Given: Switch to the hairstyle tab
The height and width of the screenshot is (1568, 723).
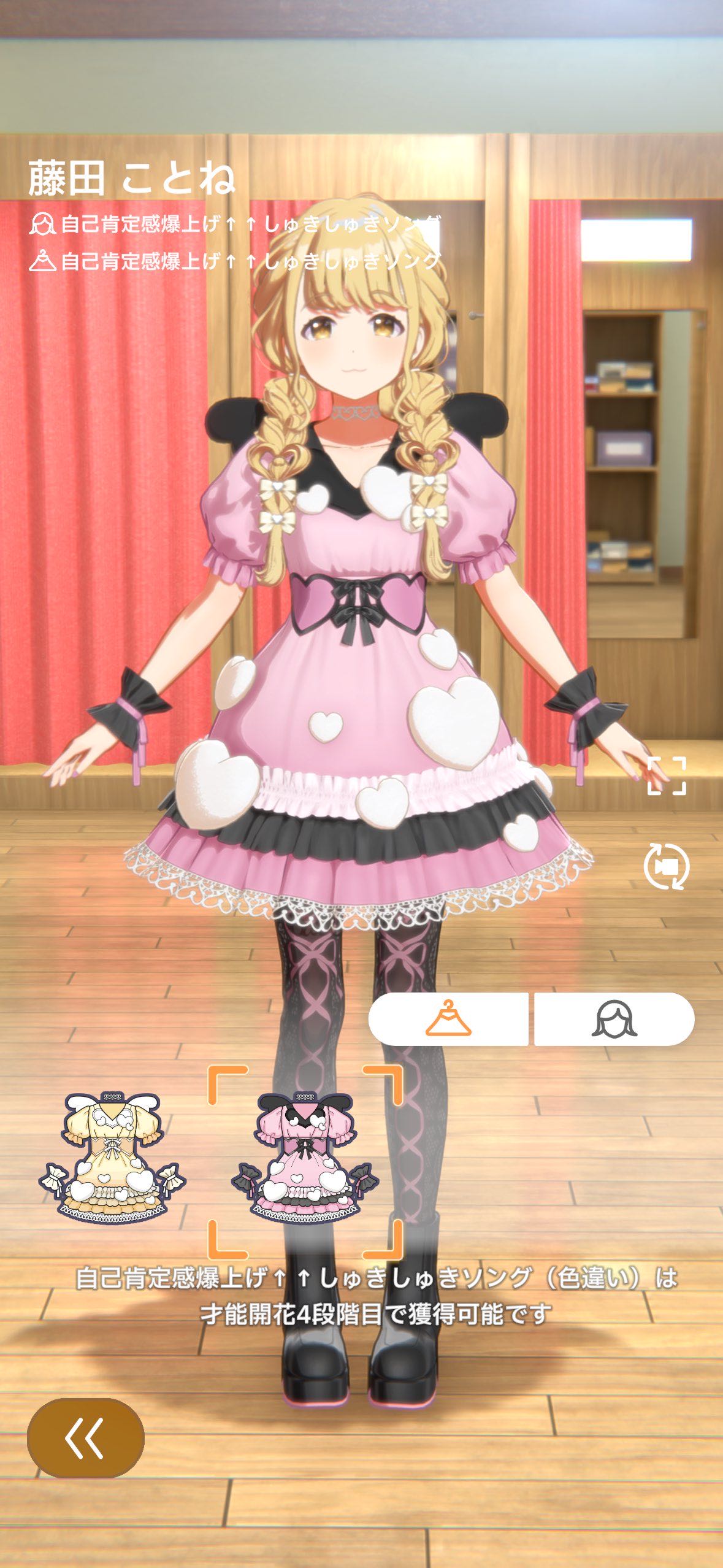Looking at the screenshot, I should pos(614,1019).
